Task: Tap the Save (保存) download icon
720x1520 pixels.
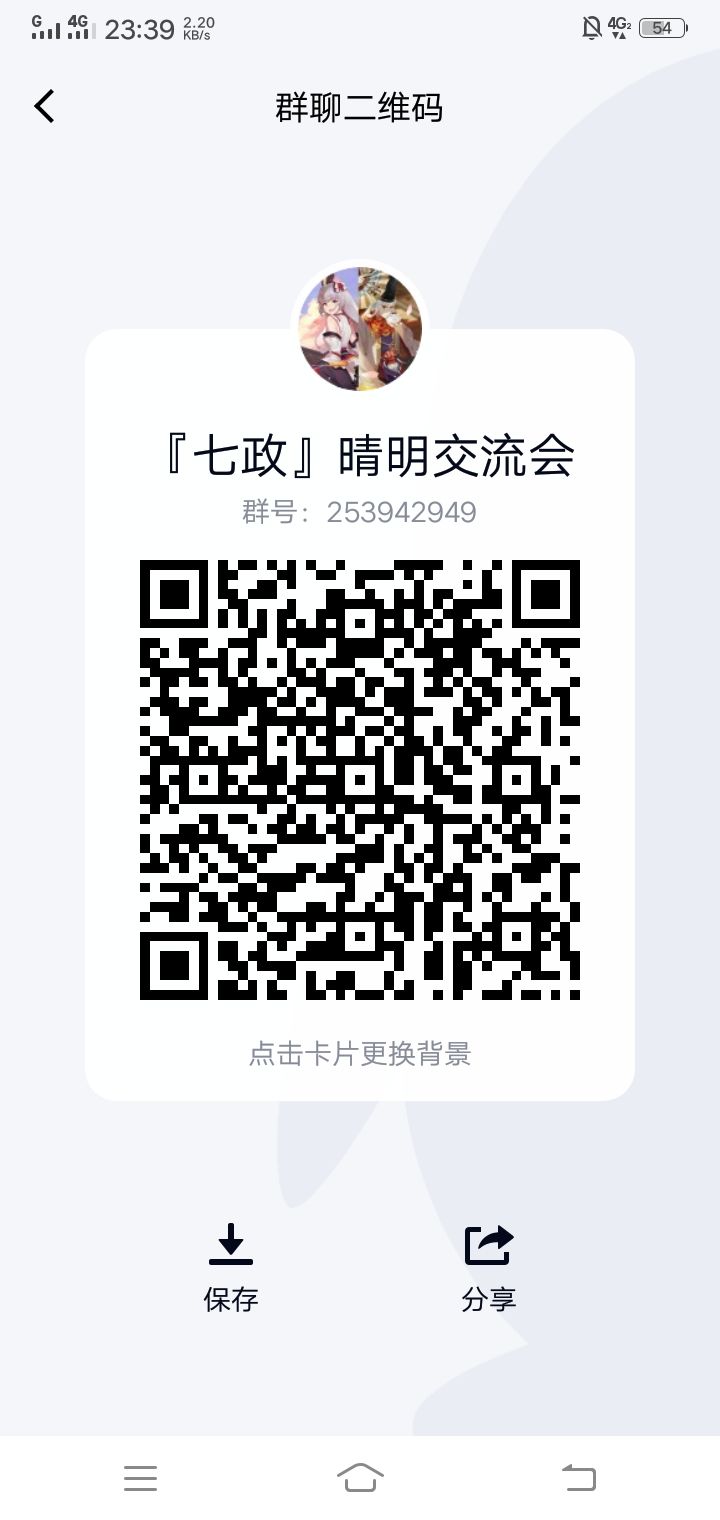Action: 232,1244
